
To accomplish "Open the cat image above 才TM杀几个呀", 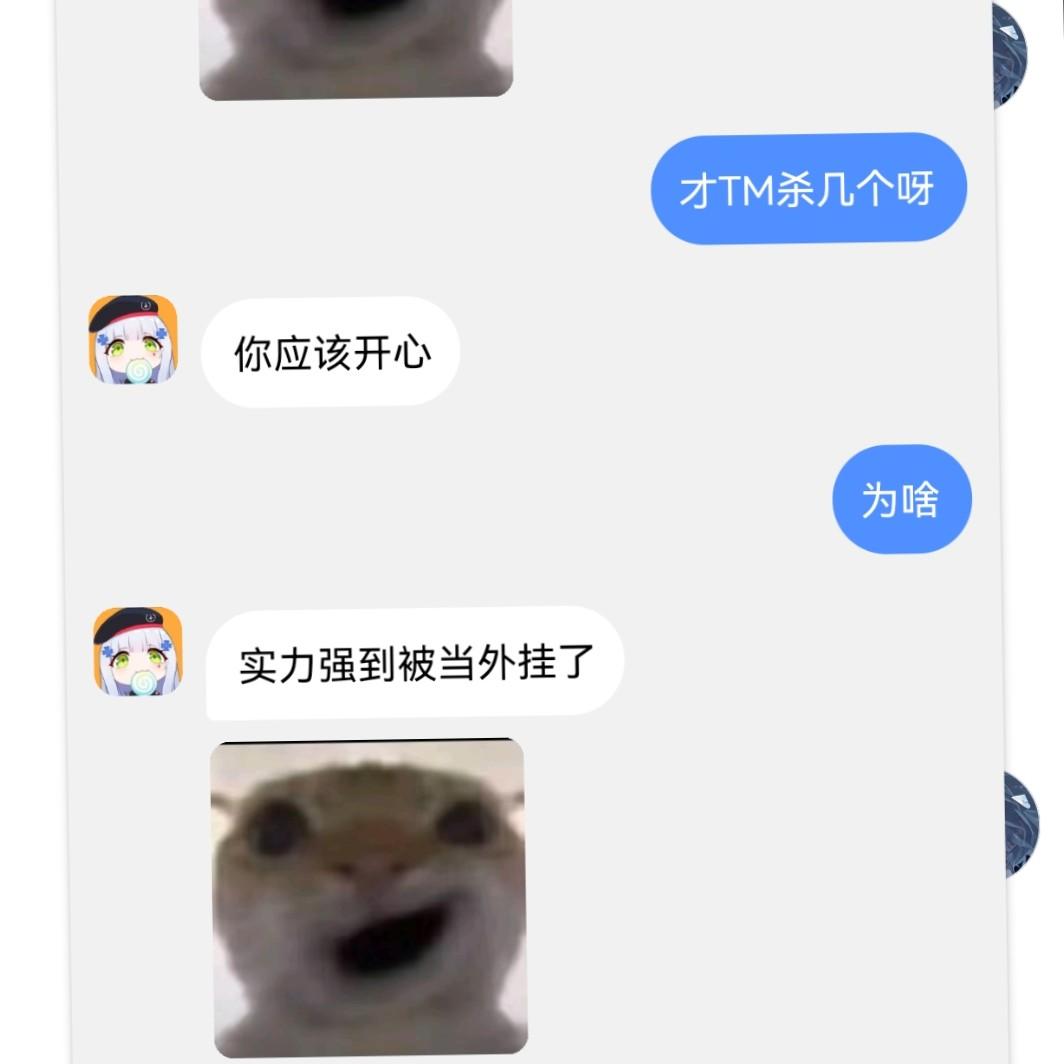I will click(356, 48).
